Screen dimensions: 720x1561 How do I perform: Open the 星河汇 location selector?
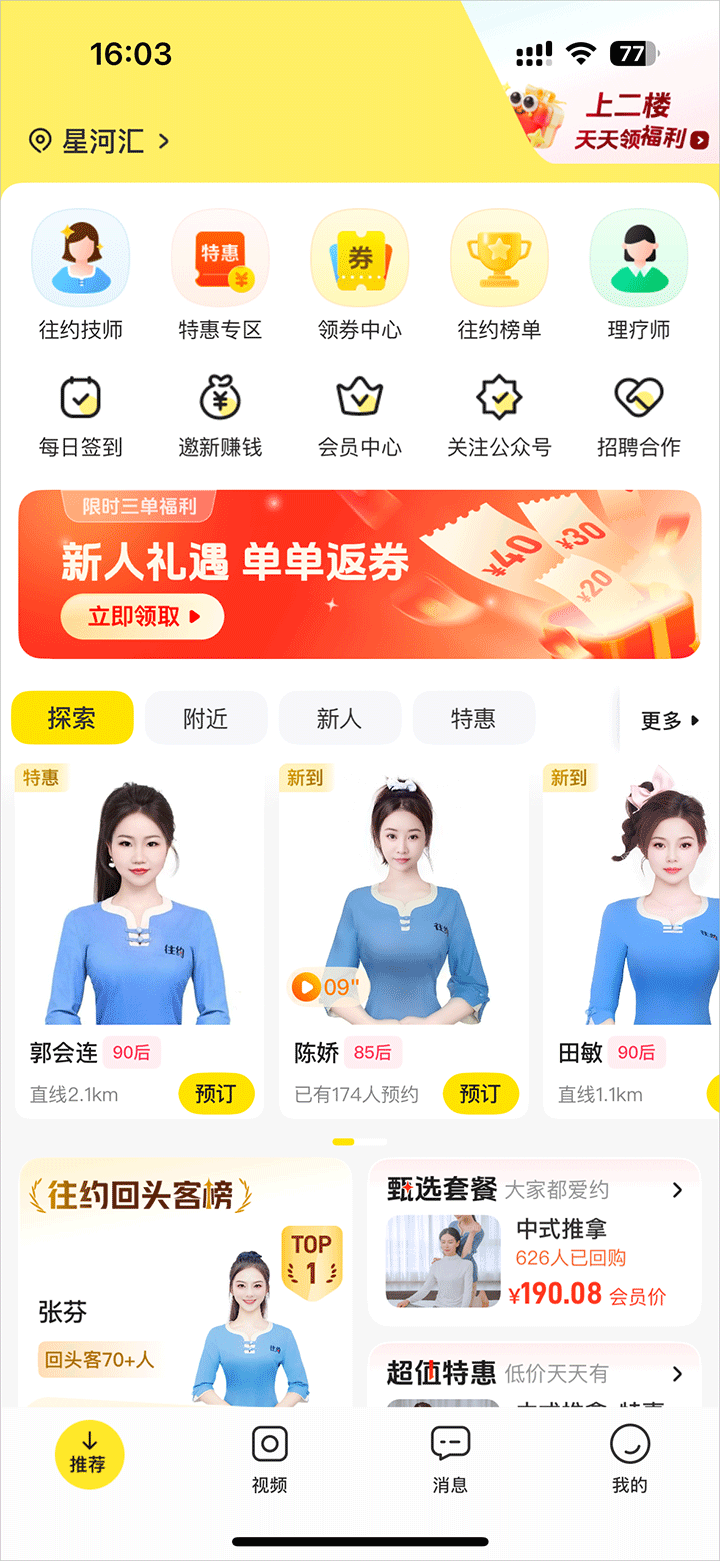(x=100, y=141)
